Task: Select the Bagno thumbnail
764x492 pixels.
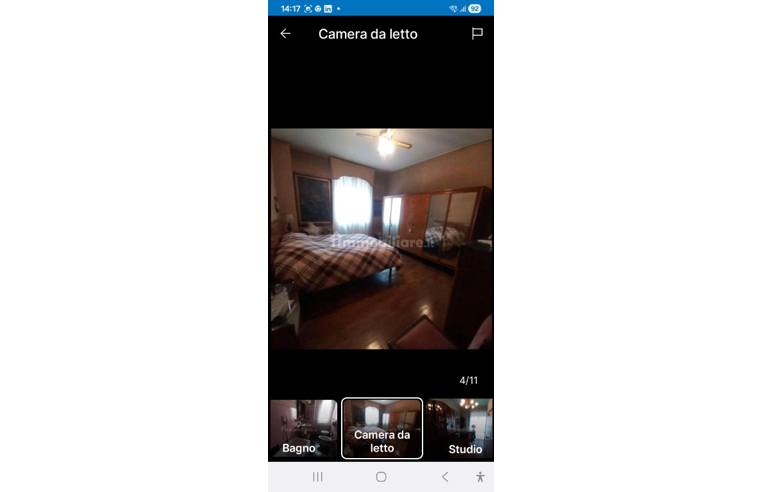Action: [x=303, y=428]
